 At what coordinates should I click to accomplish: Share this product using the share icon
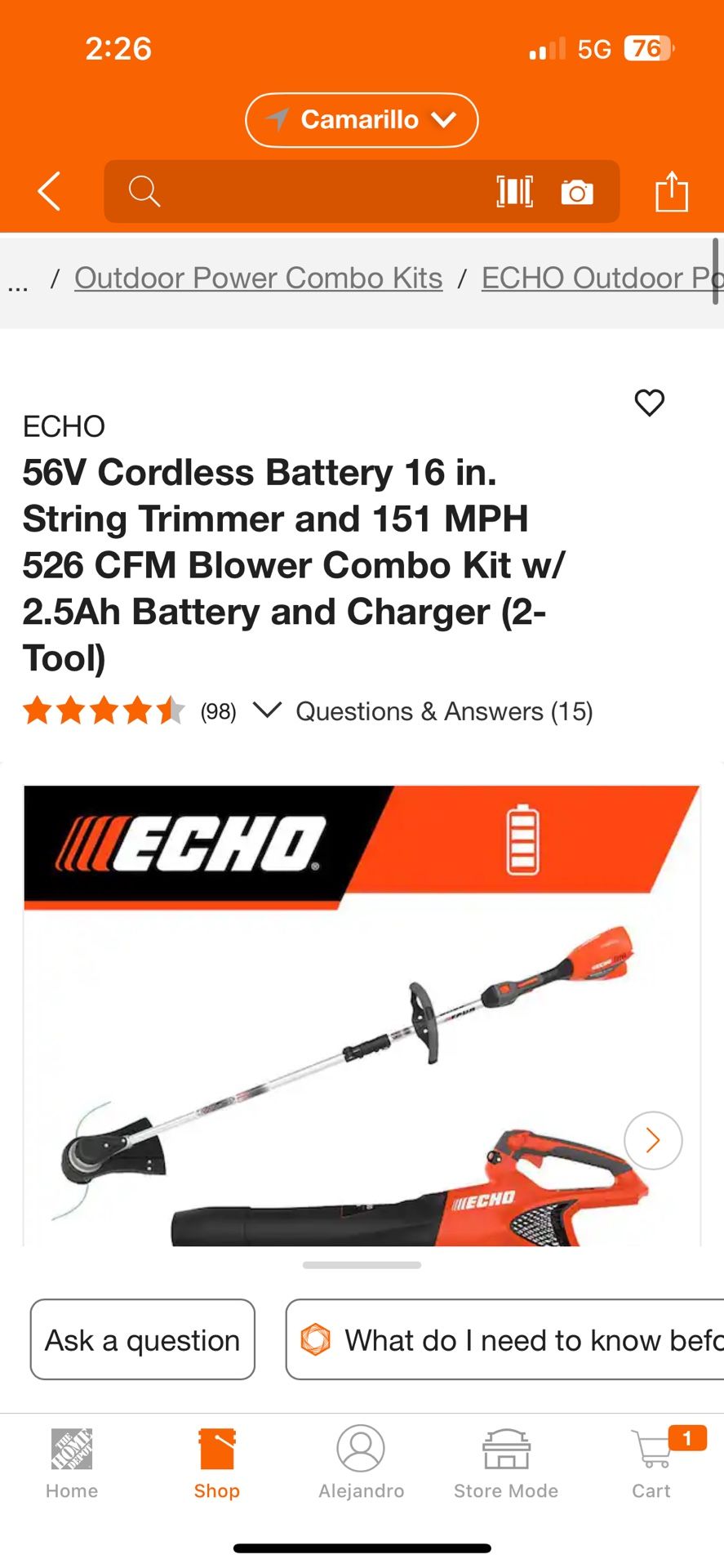pyautogui.click(x=672, y=192)
